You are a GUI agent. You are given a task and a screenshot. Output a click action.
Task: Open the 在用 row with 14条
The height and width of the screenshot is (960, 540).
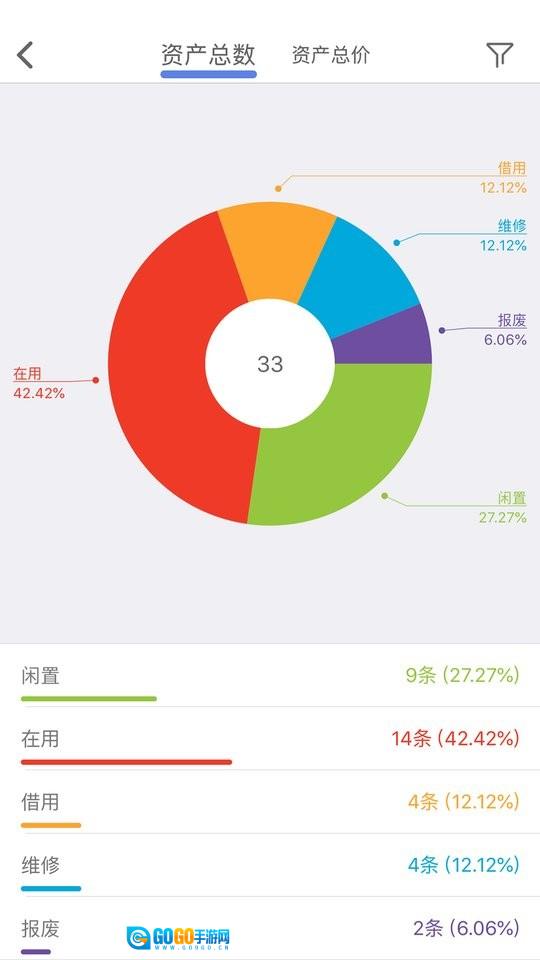point(270,738)
